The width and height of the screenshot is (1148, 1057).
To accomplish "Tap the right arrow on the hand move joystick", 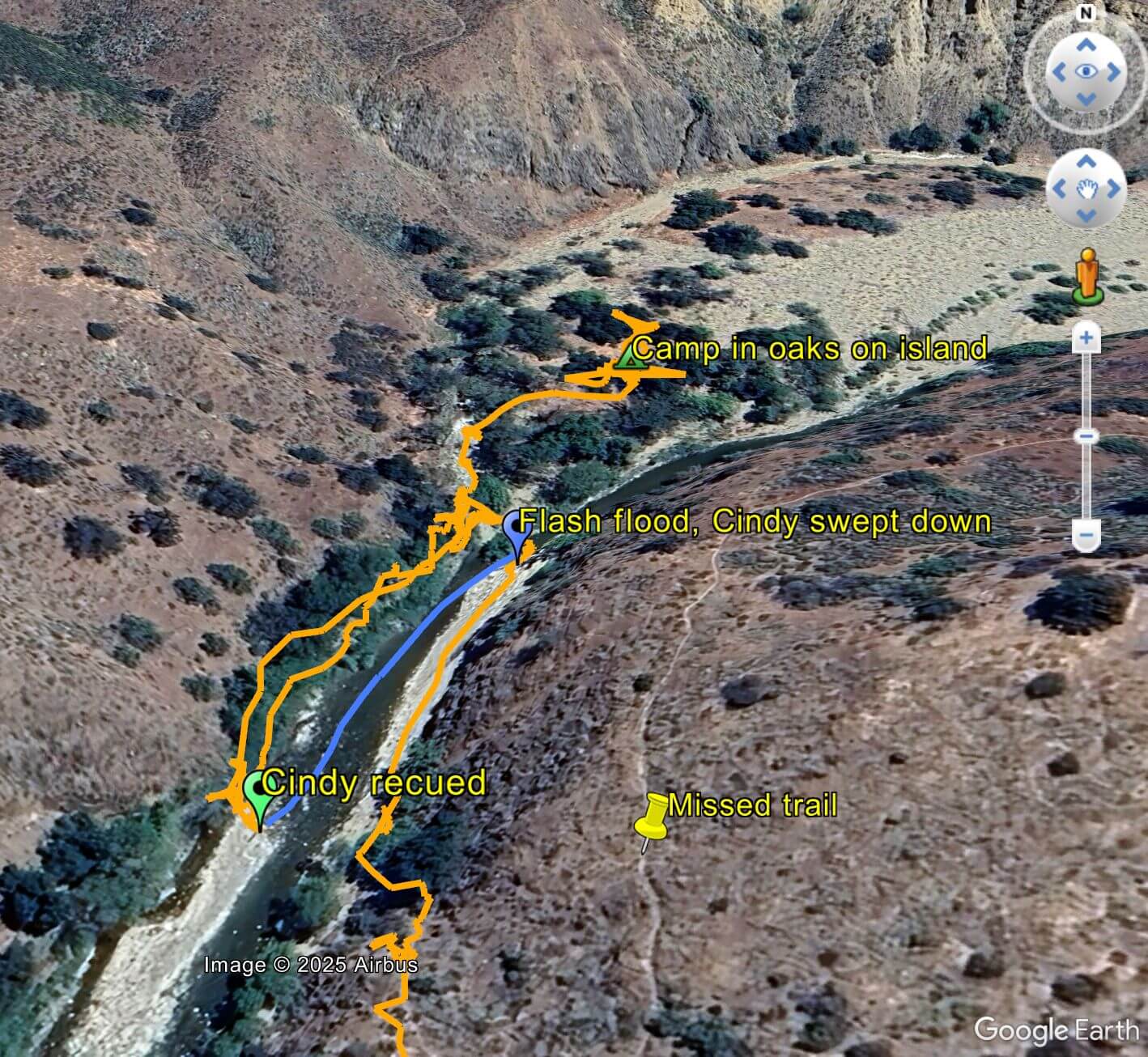I will (1114, 189).
